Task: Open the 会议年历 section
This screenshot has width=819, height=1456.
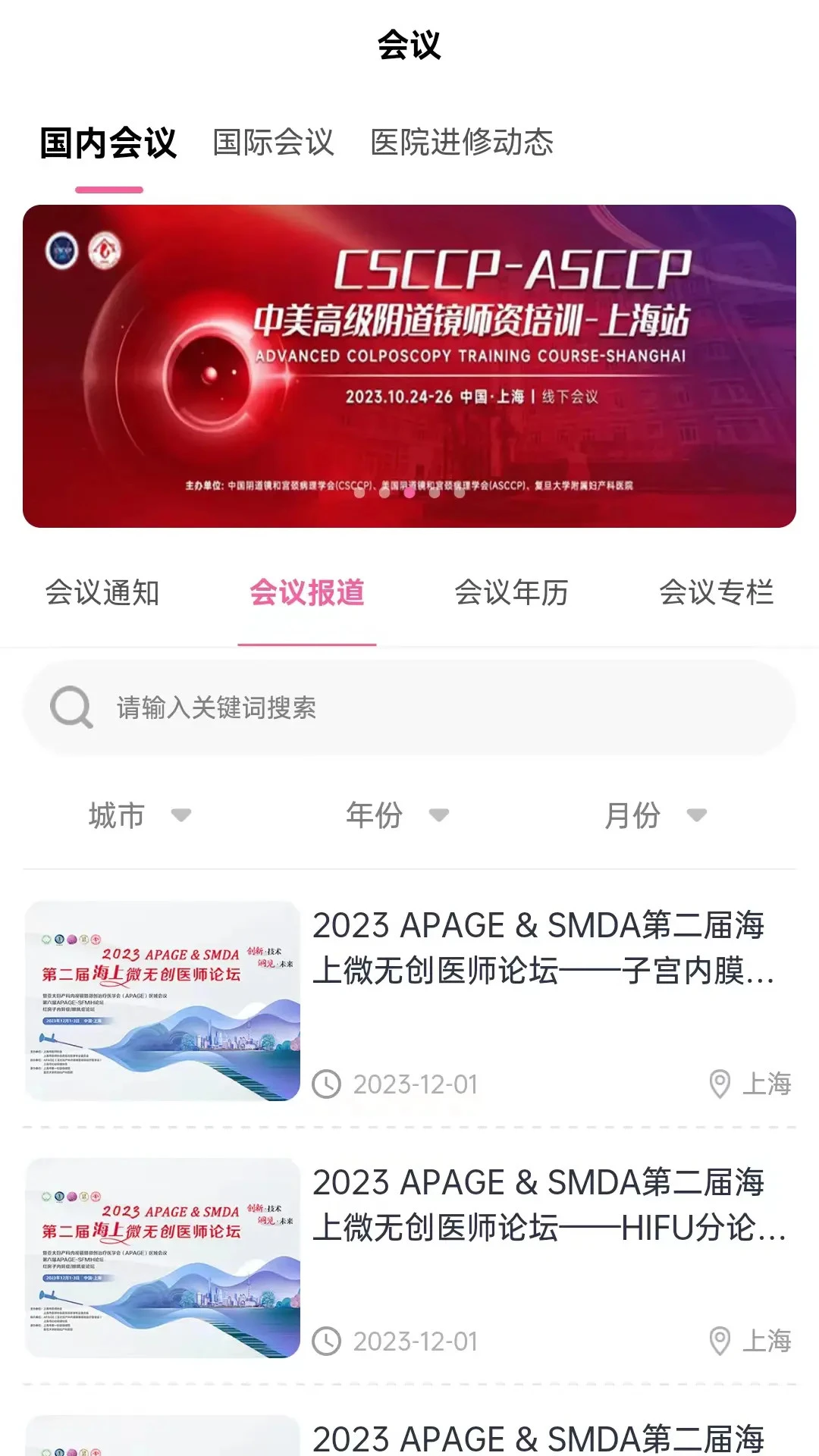Action: (512, 593)
